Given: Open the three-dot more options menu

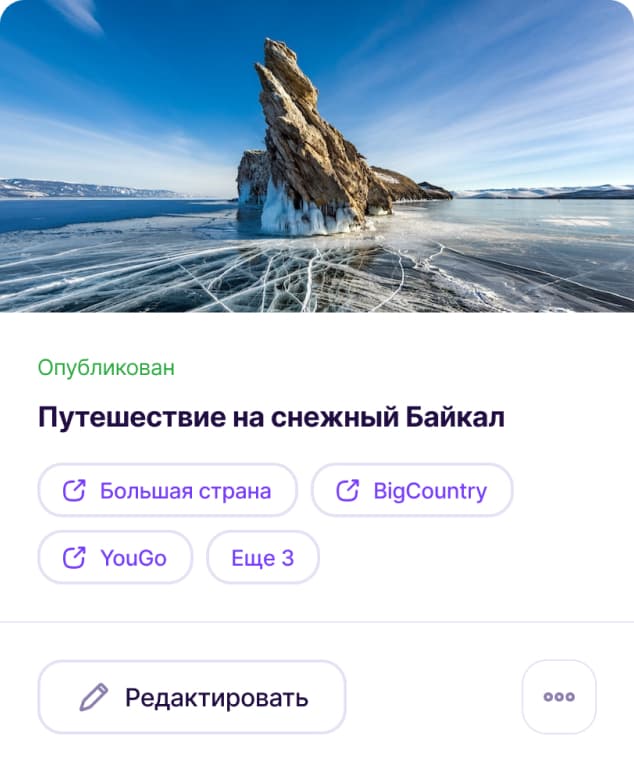Looking at the screenshot, I should (x=559, y=697).
